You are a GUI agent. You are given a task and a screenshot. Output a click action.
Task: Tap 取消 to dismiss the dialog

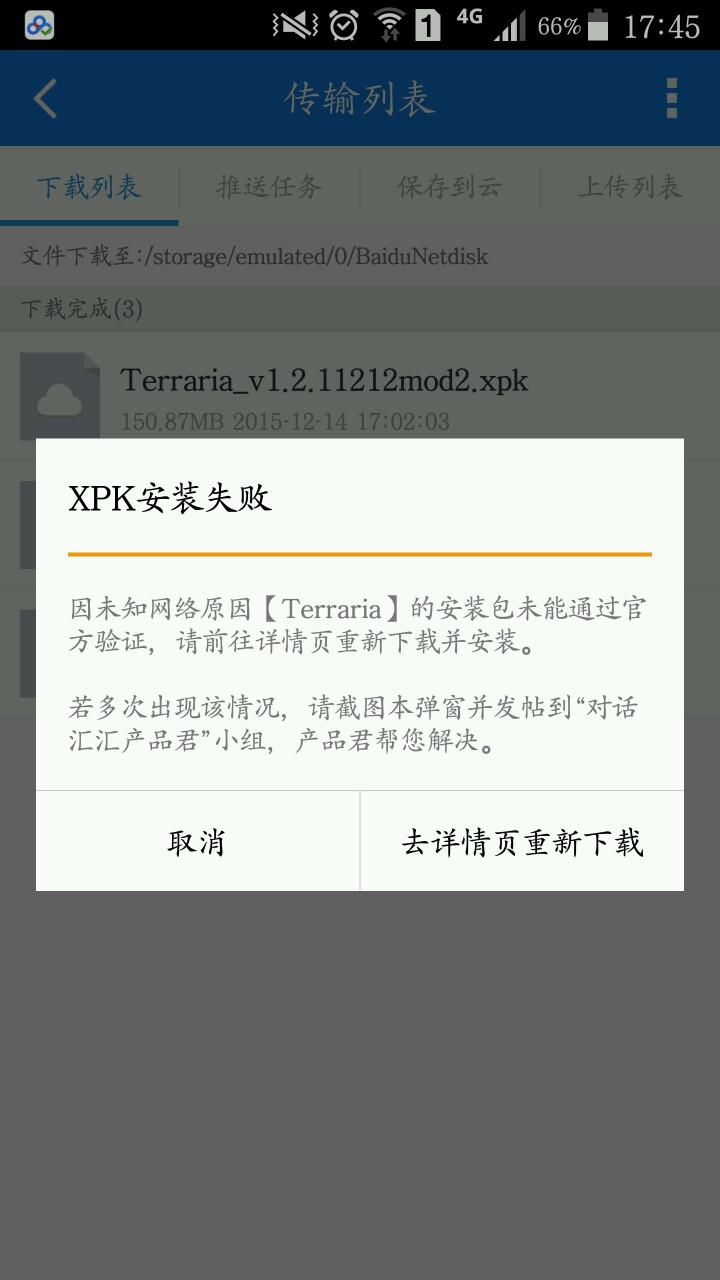[197, 842]
